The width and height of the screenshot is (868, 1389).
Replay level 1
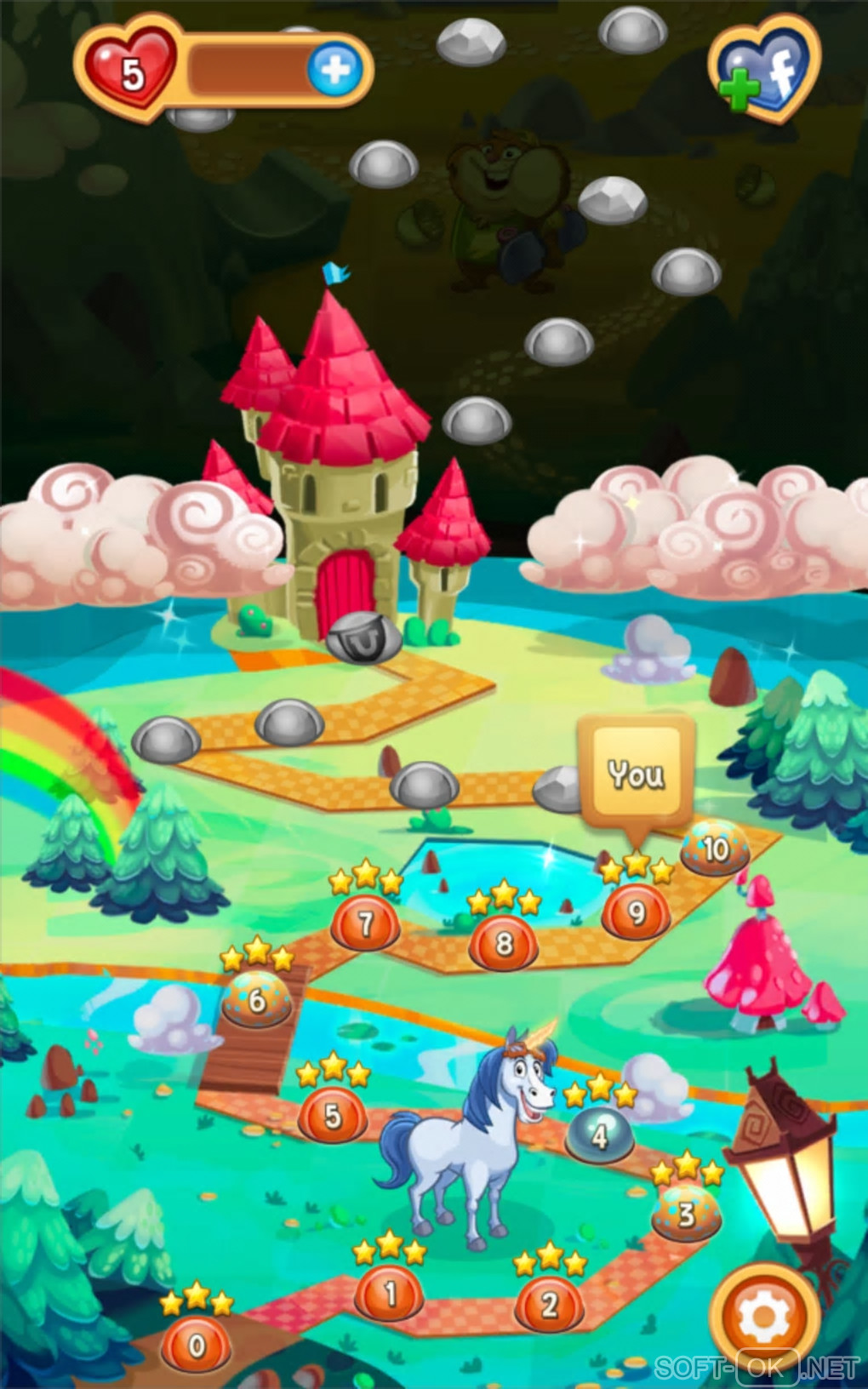389,1295
